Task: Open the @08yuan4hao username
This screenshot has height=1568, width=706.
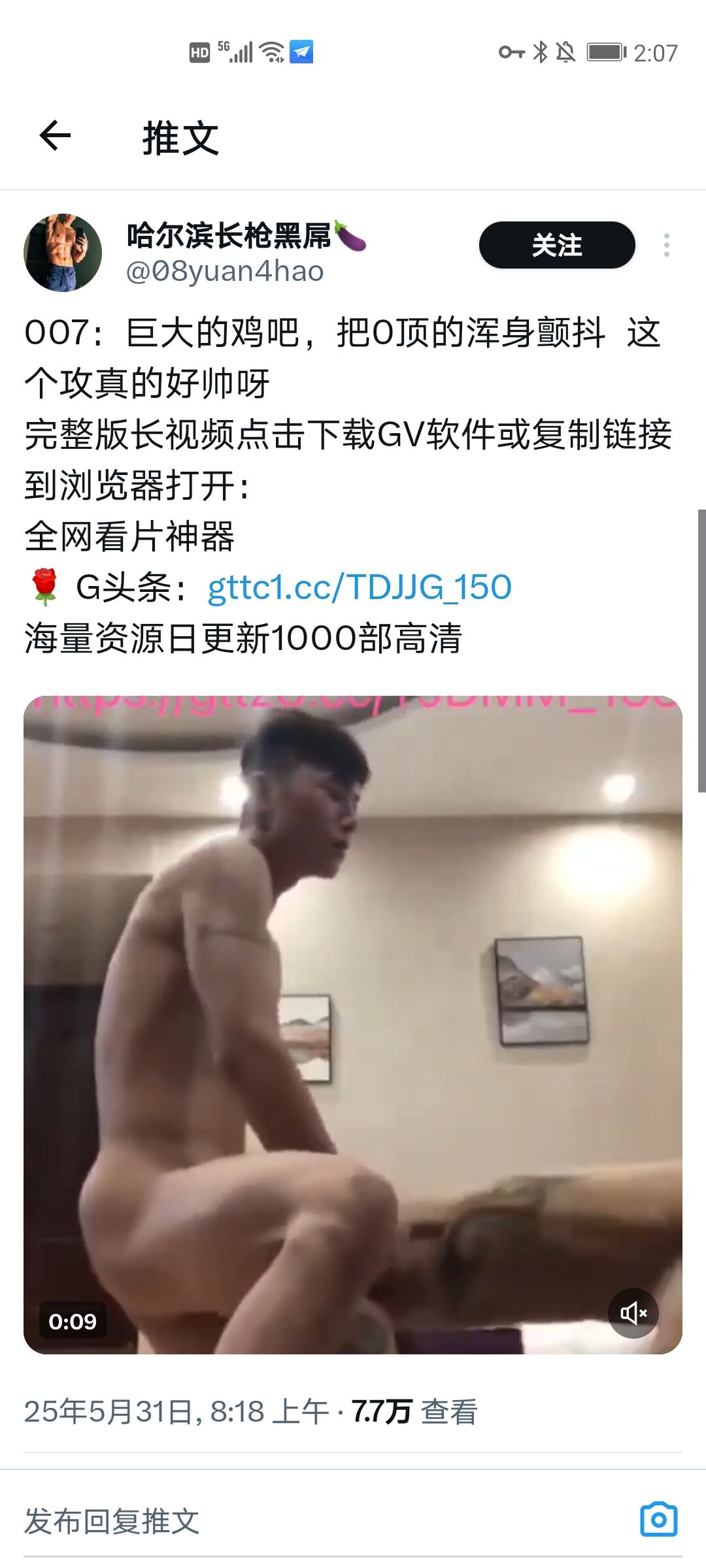Action: [x=225, y=271]
